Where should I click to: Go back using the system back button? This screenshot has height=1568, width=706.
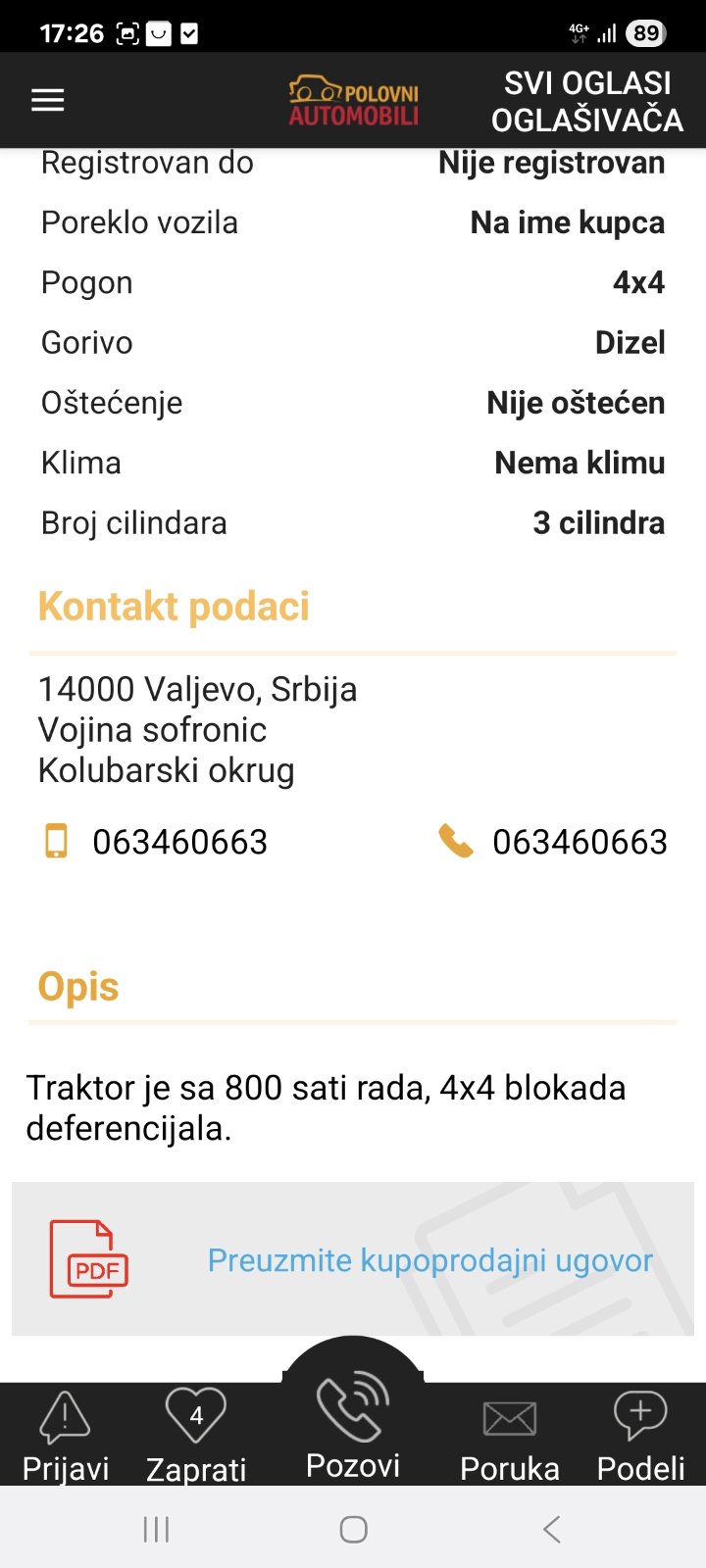tap(552, 1529)
